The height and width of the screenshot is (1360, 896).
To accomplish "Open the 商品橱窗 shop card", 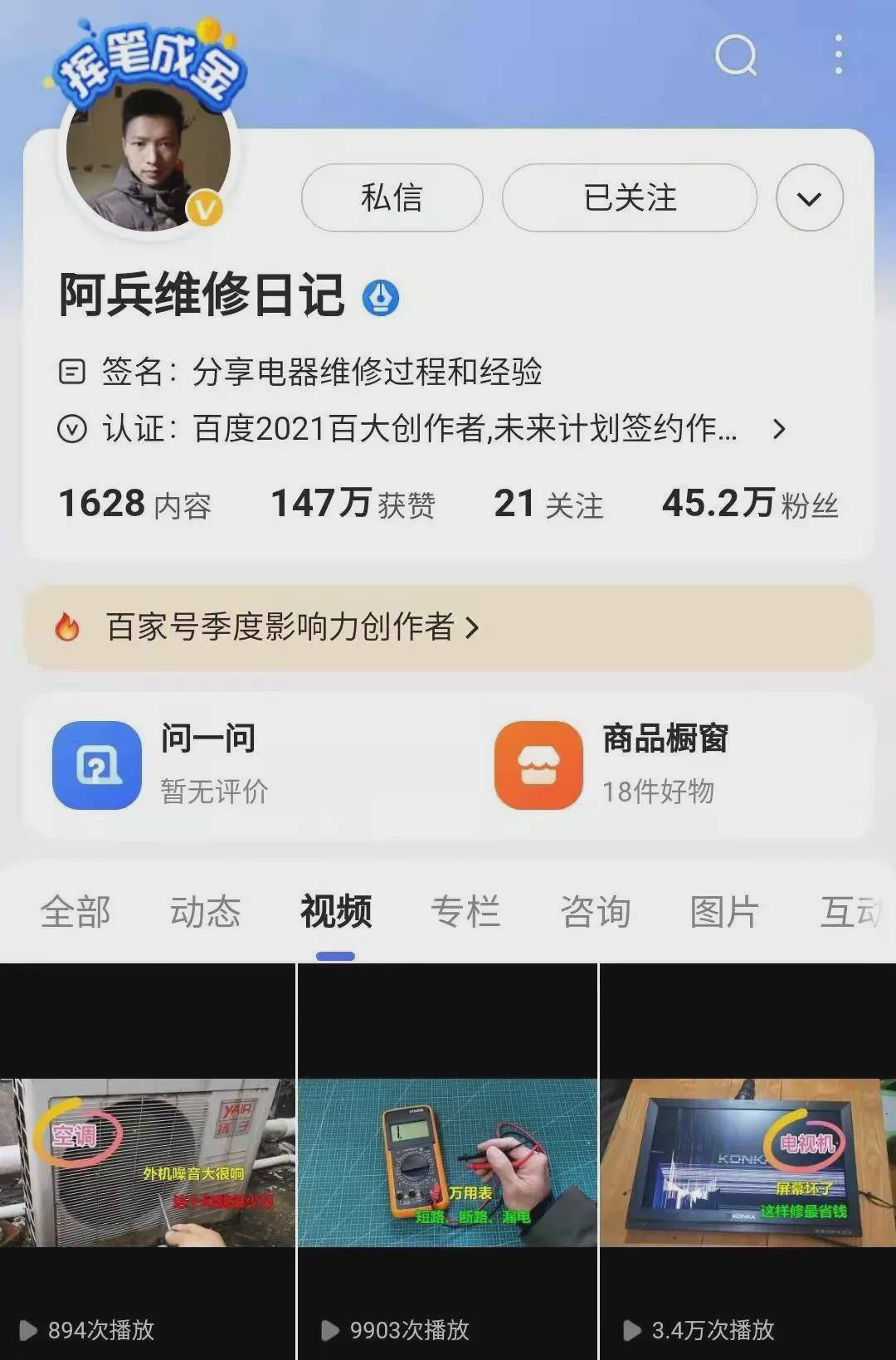I will point(664,764).
